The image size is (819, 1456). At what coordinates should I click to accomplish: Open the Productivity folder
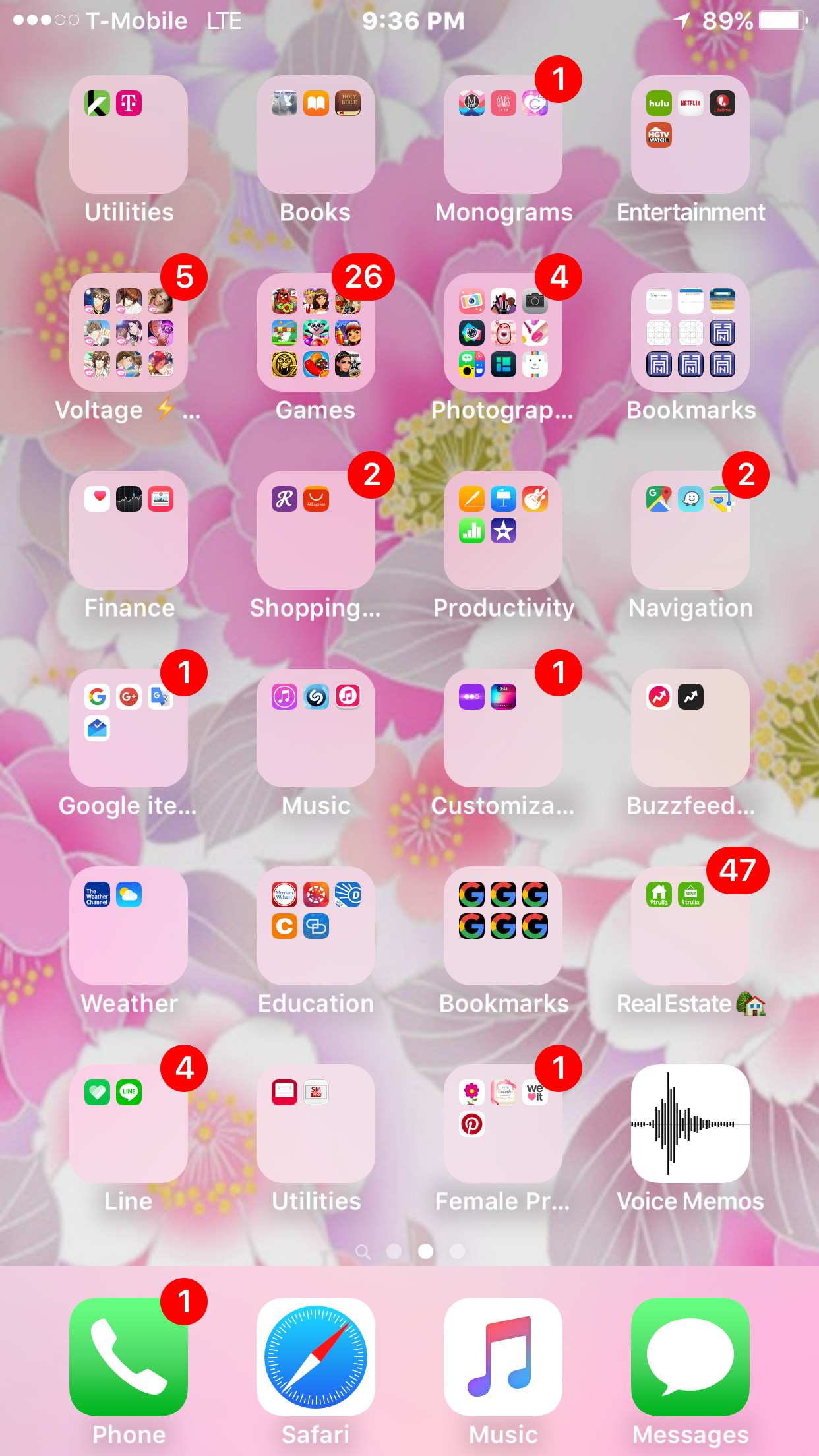[502, 530]
